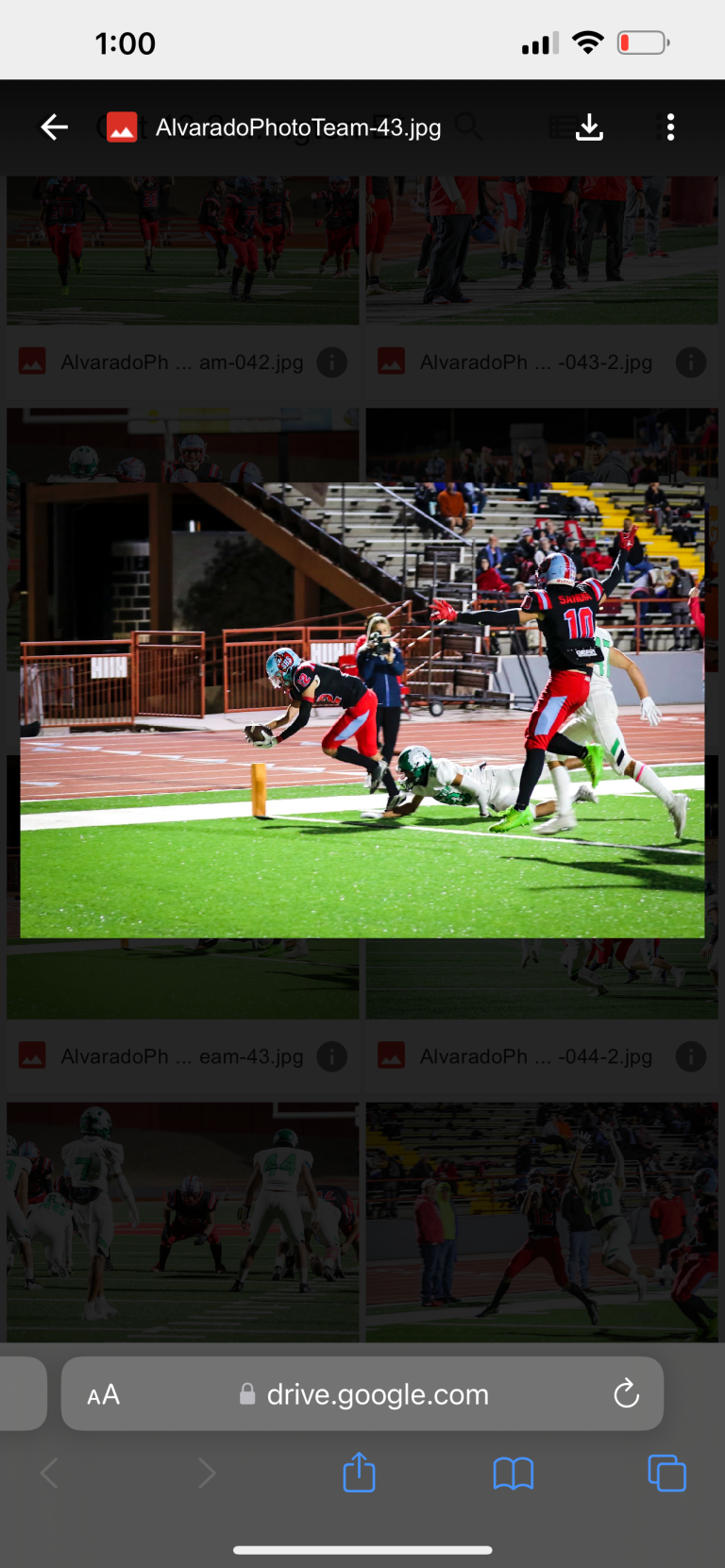Image resolution: width=725 pixels, height=1568 pixels.
Task: Open Safari bookmarks
Action: [x=513, y=1473]
